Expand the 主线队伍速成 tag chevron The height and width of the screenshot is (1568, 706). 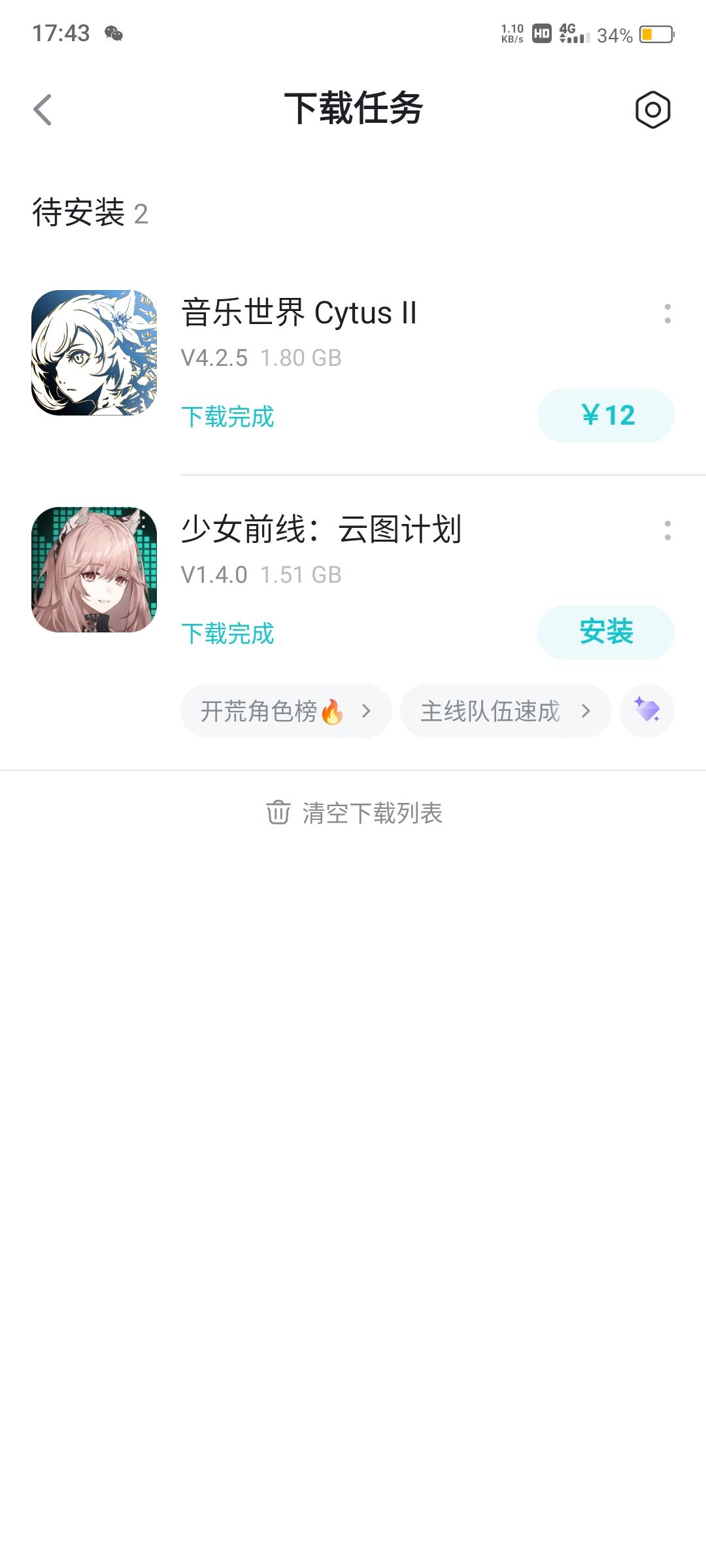coord(586,711)
